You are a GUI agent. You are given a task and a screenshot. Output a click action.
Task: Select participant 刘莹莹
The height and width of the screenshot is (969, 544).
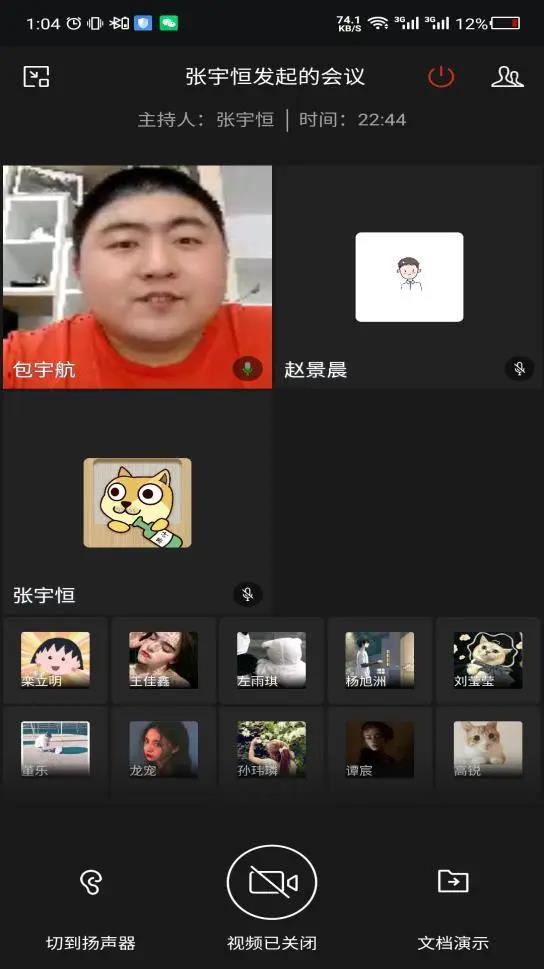[x=488, y=660]
